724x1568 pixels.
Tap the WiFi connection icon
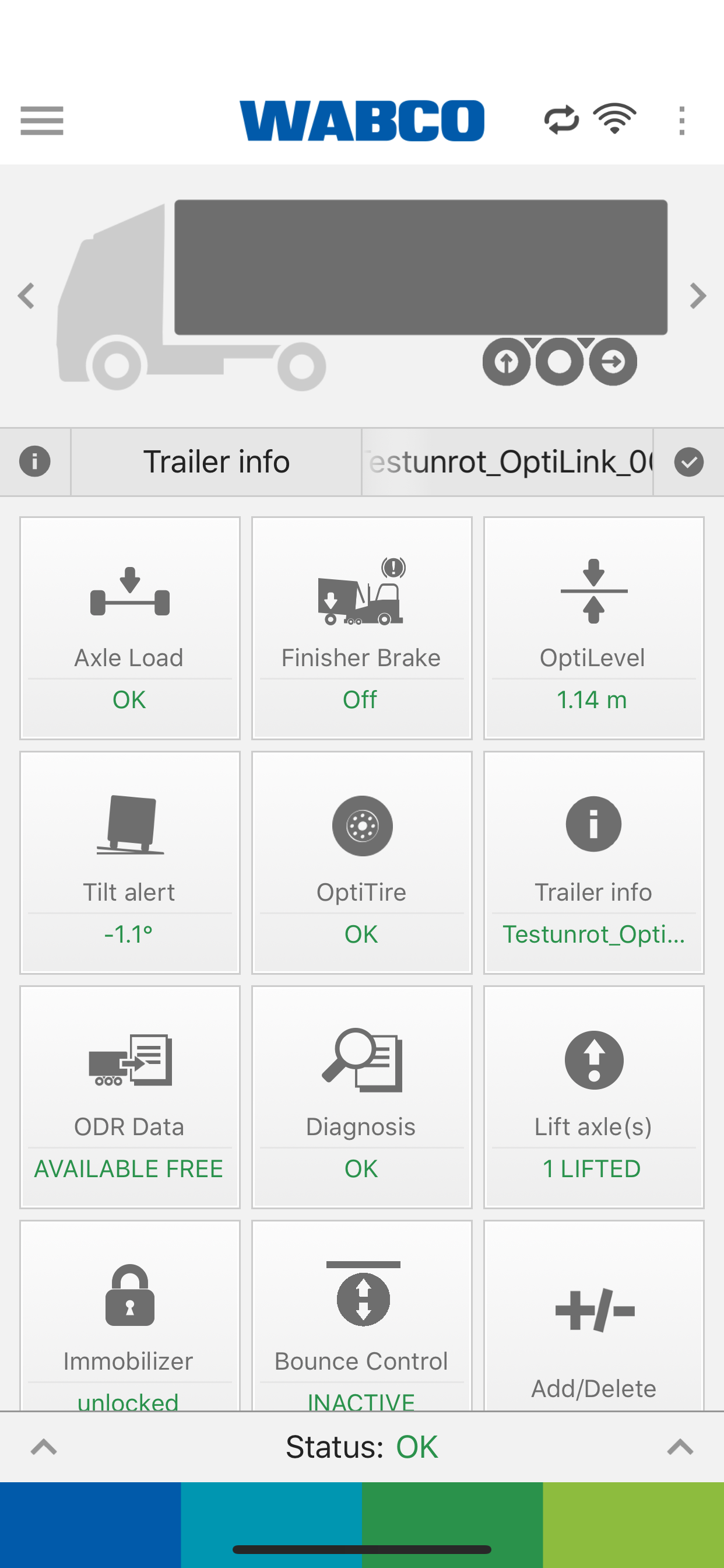click(614, 120)
